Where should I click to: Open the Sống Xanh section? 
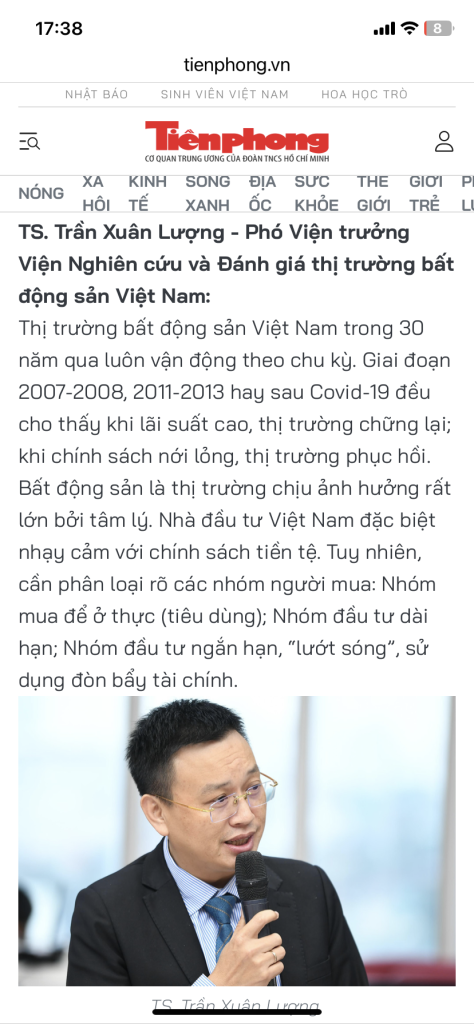tap(208, 193)
